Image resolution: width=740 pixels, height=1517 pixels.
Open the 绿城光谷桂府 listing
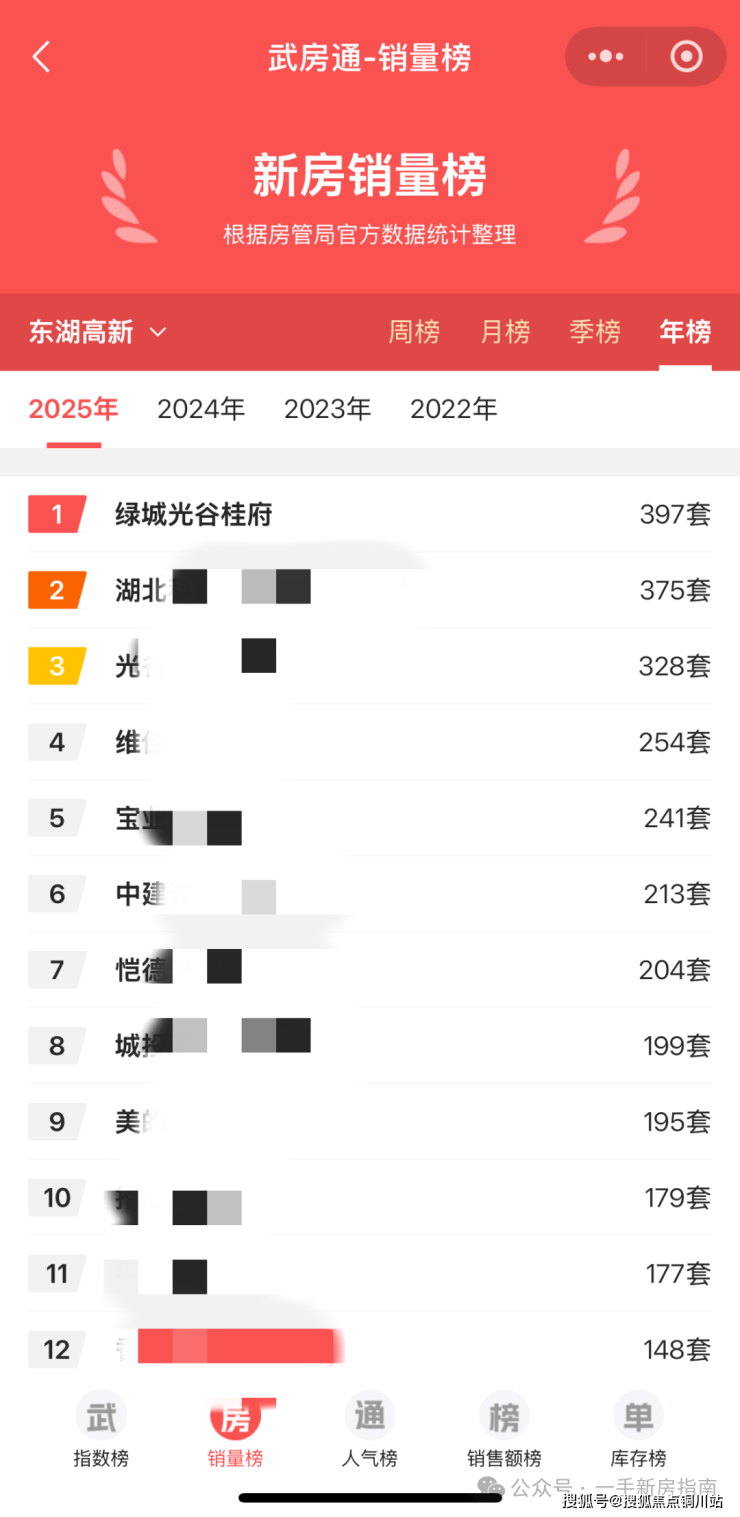click(x=193, y=515)
